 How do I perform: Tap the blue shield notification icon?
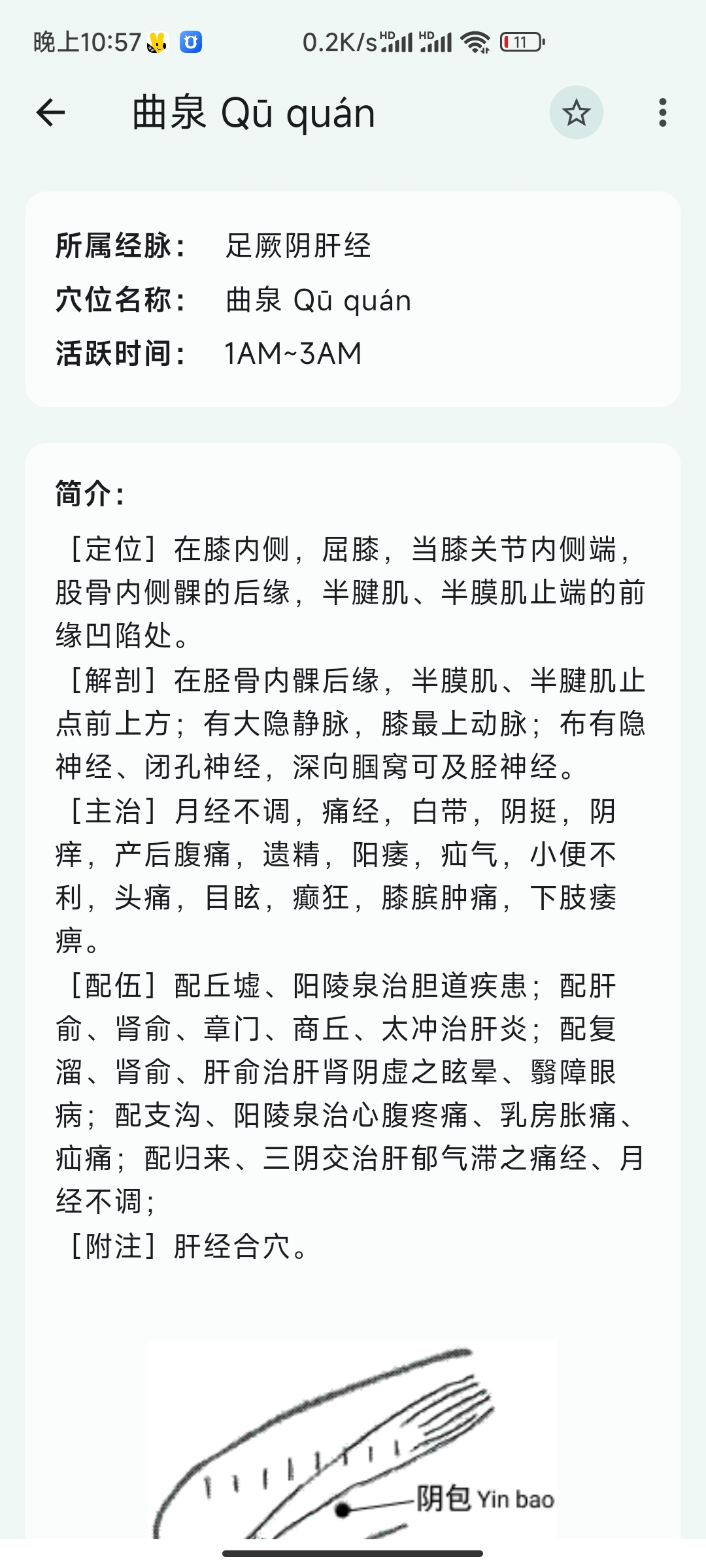click(x=190, y=42)
